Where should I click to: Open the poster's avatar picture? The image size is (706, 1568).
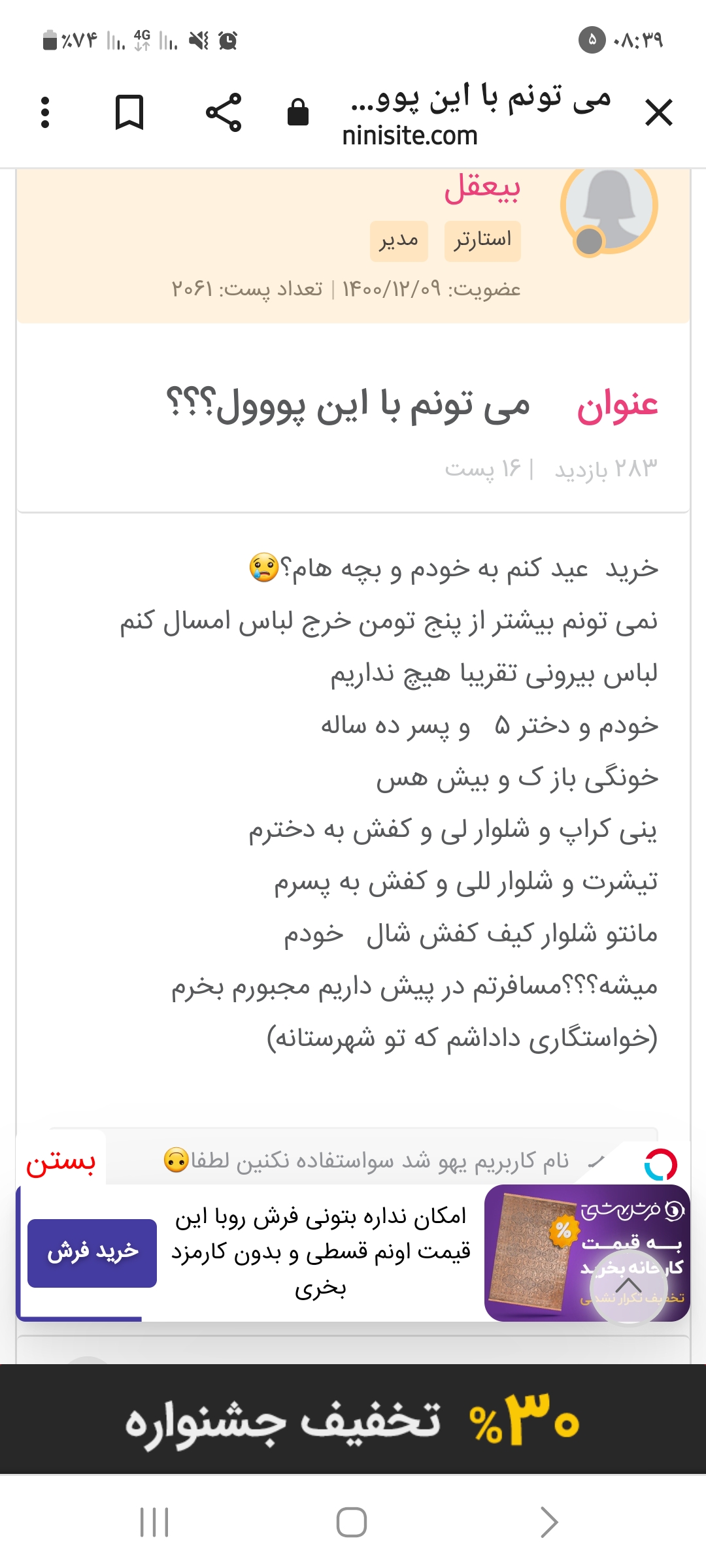(609, 208)
